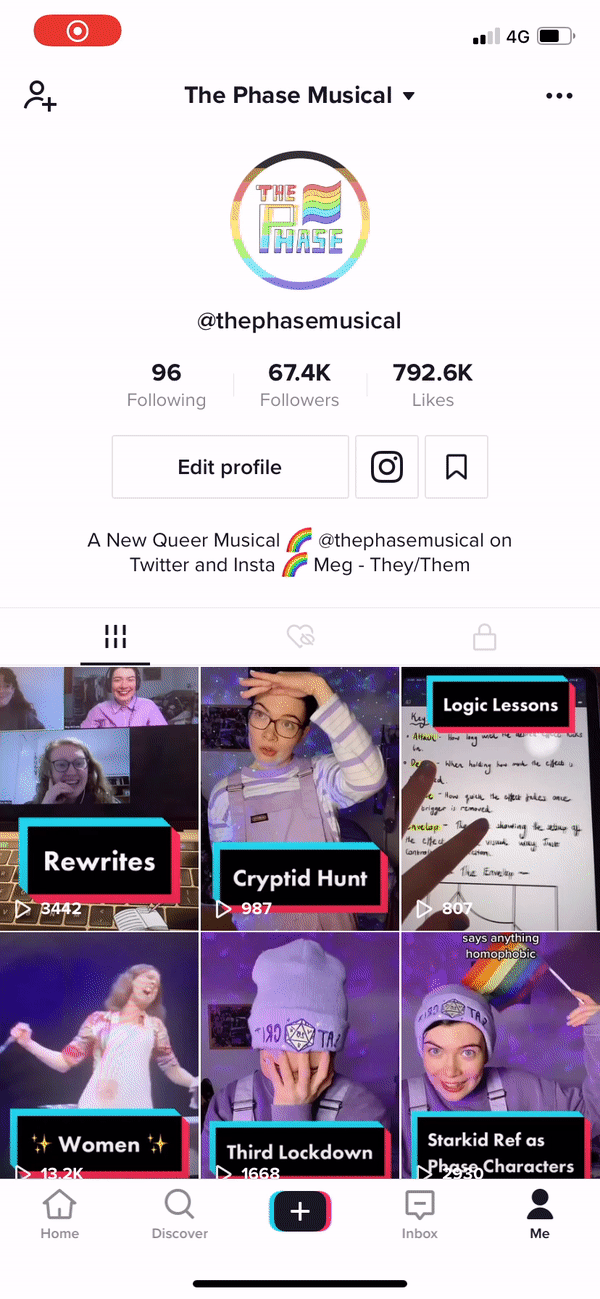Go to the Home tab
Viewport: 600px width, 1299px height.
click(60, 1214)
